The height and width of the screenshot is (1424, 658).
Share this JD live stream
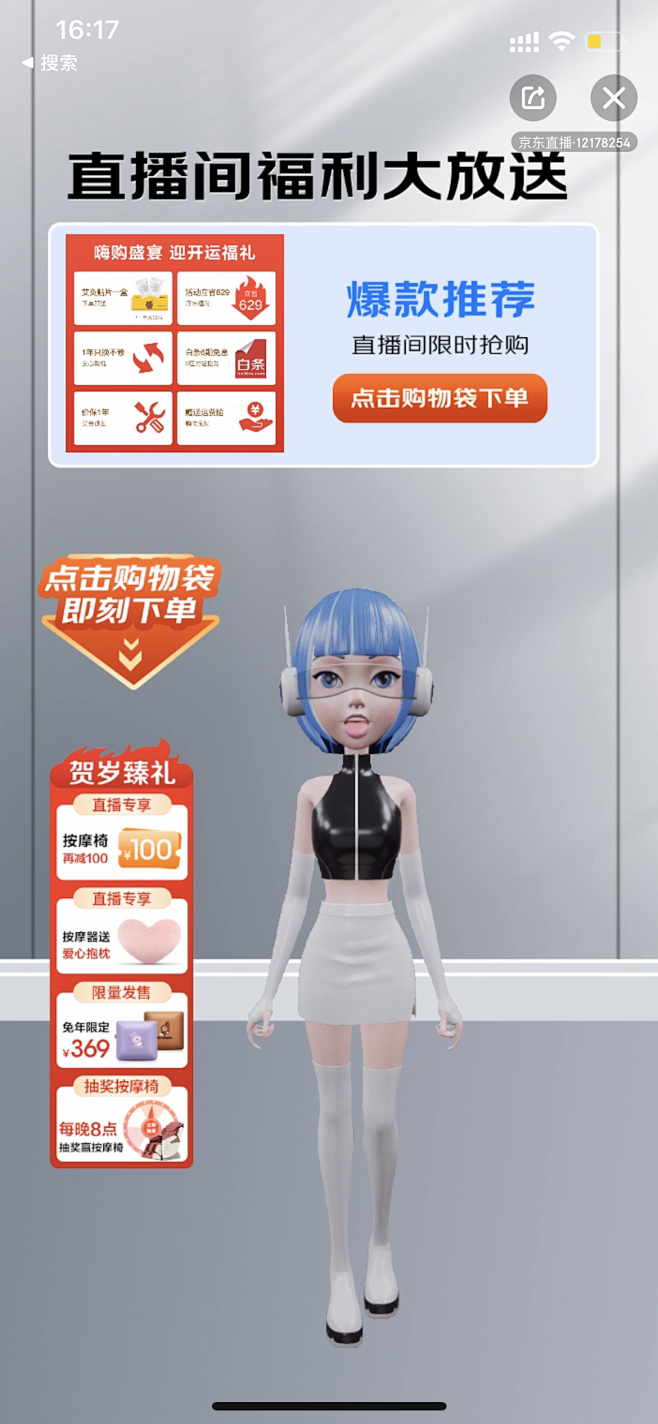pos(533,98)
